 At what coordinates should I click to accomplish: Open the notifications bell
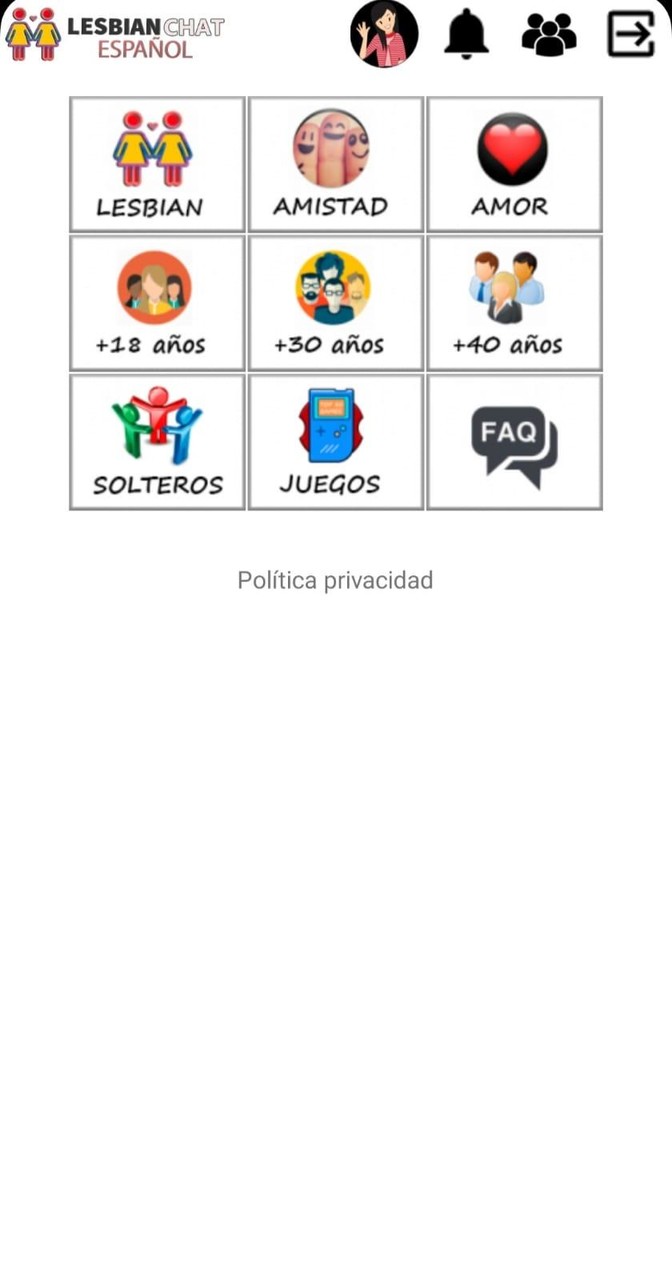pyautogui.click(x=466, y=34)
